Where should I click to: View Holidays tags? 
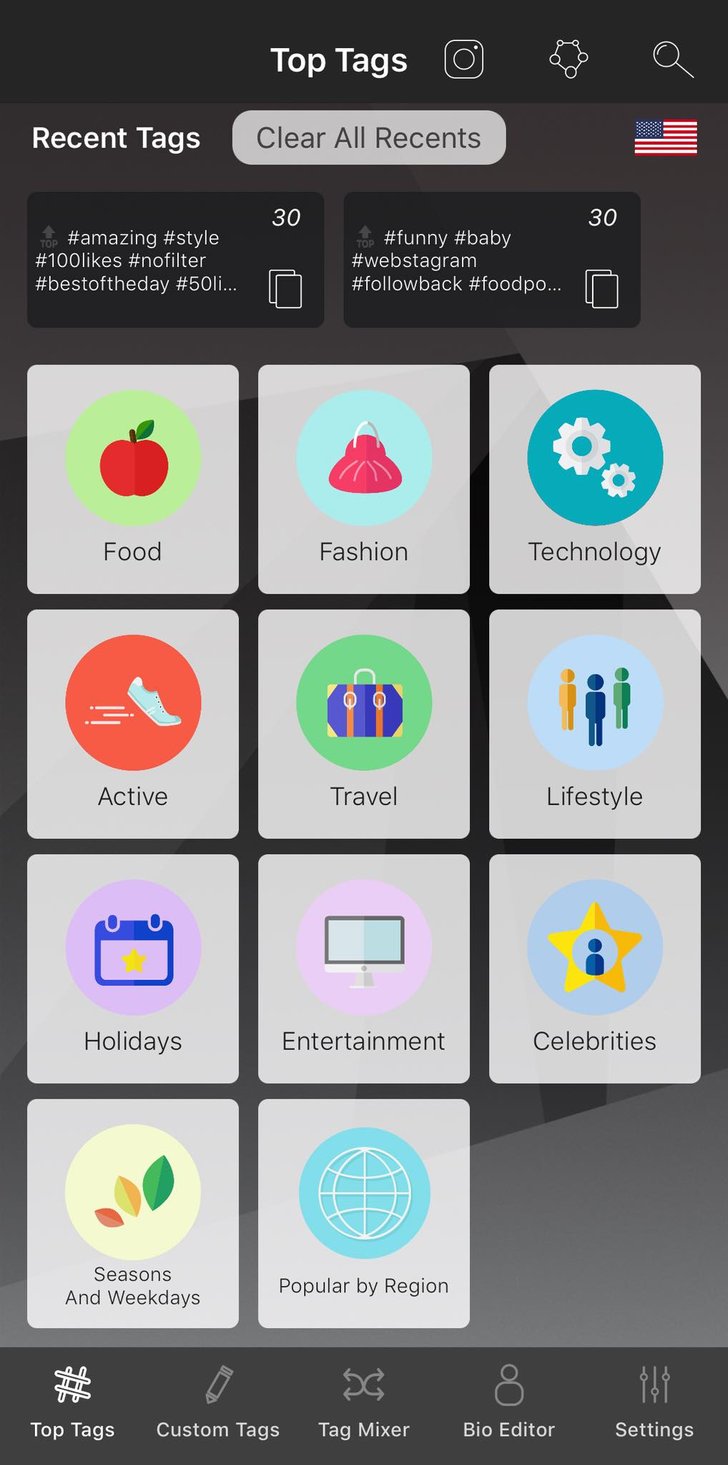point(133,968)
